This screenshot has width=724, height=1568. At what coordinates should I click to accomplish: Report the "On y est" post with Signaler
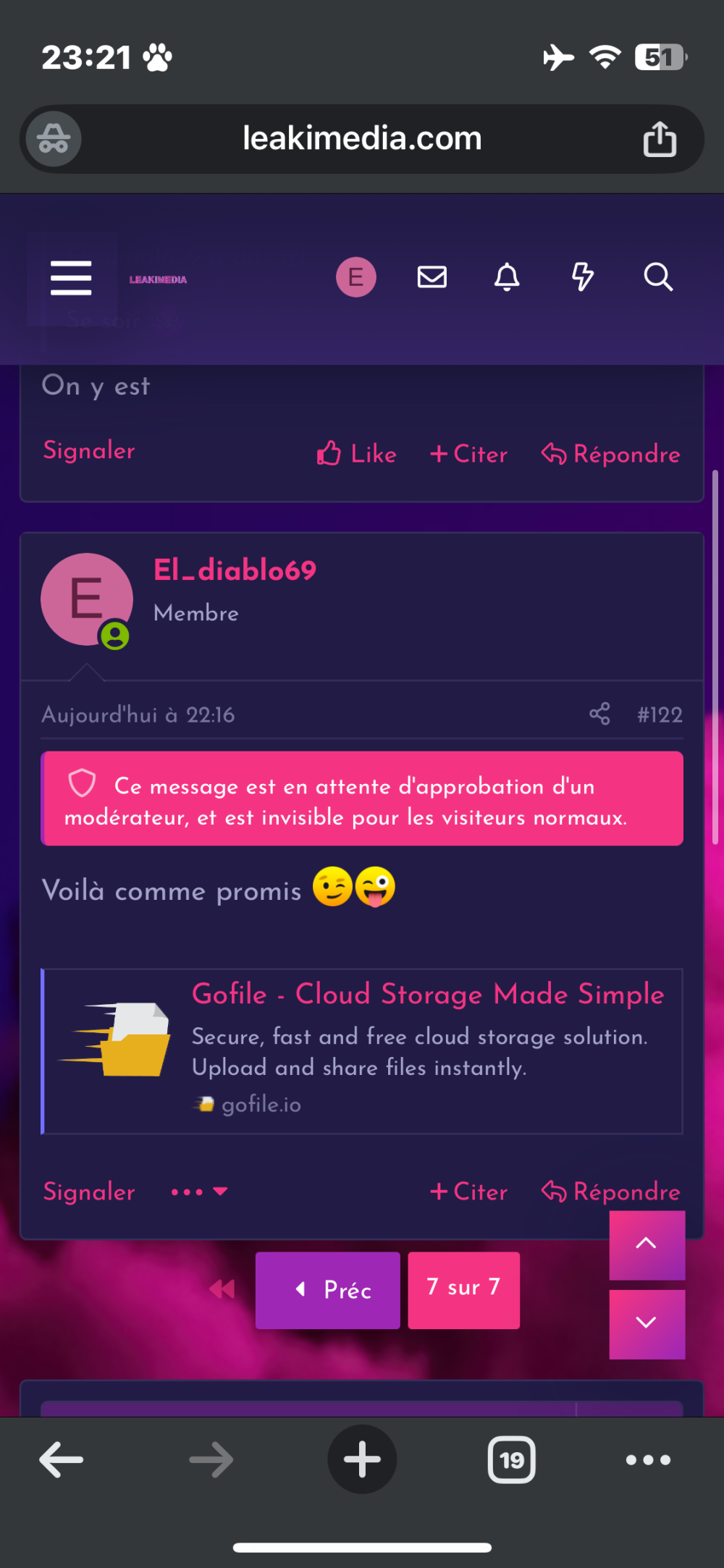point(89,450)
